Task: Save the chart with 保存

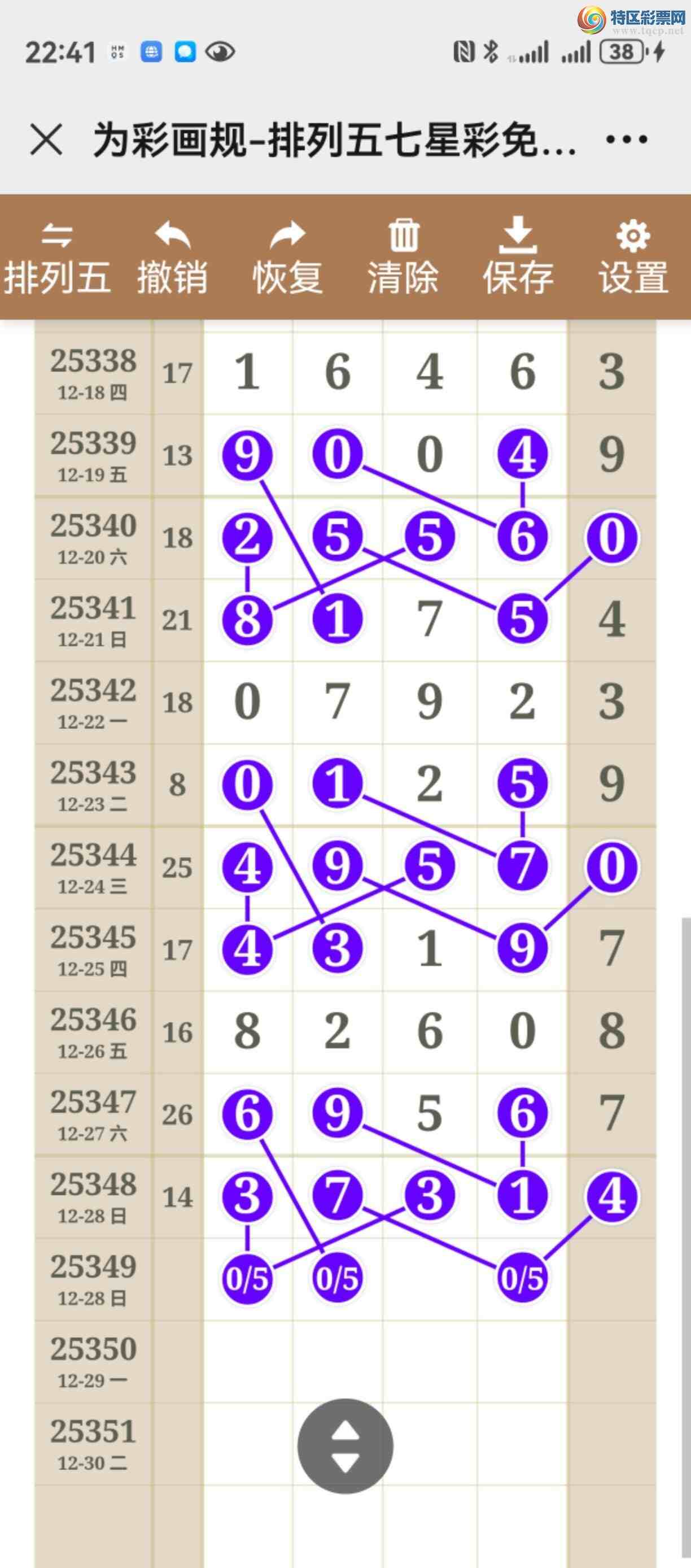Action: [518, 258]
